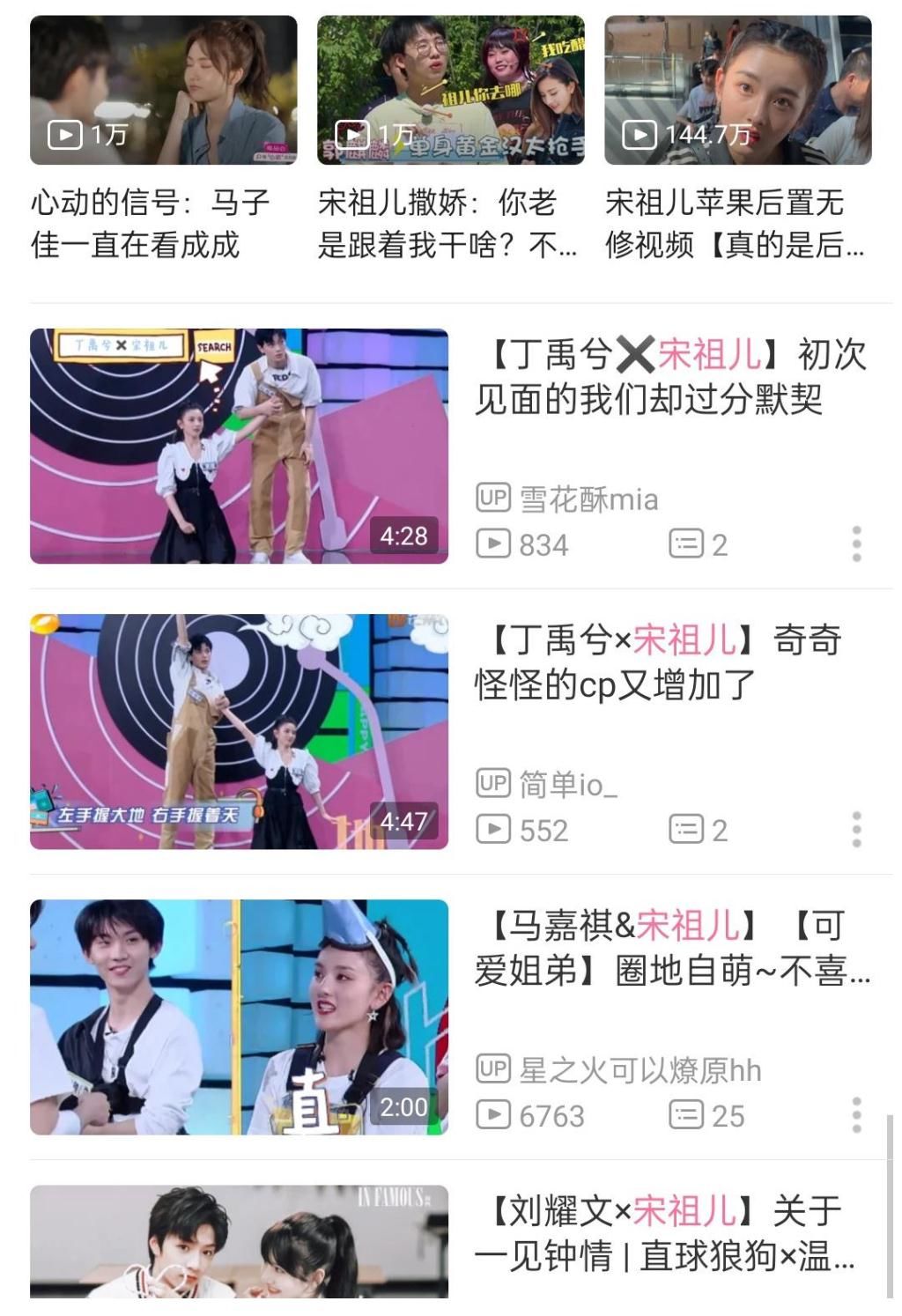Open the more options menu for 奇奇怪怪的cp video
The width and height of the screenshot is (902, 1316).
[854, 827]
